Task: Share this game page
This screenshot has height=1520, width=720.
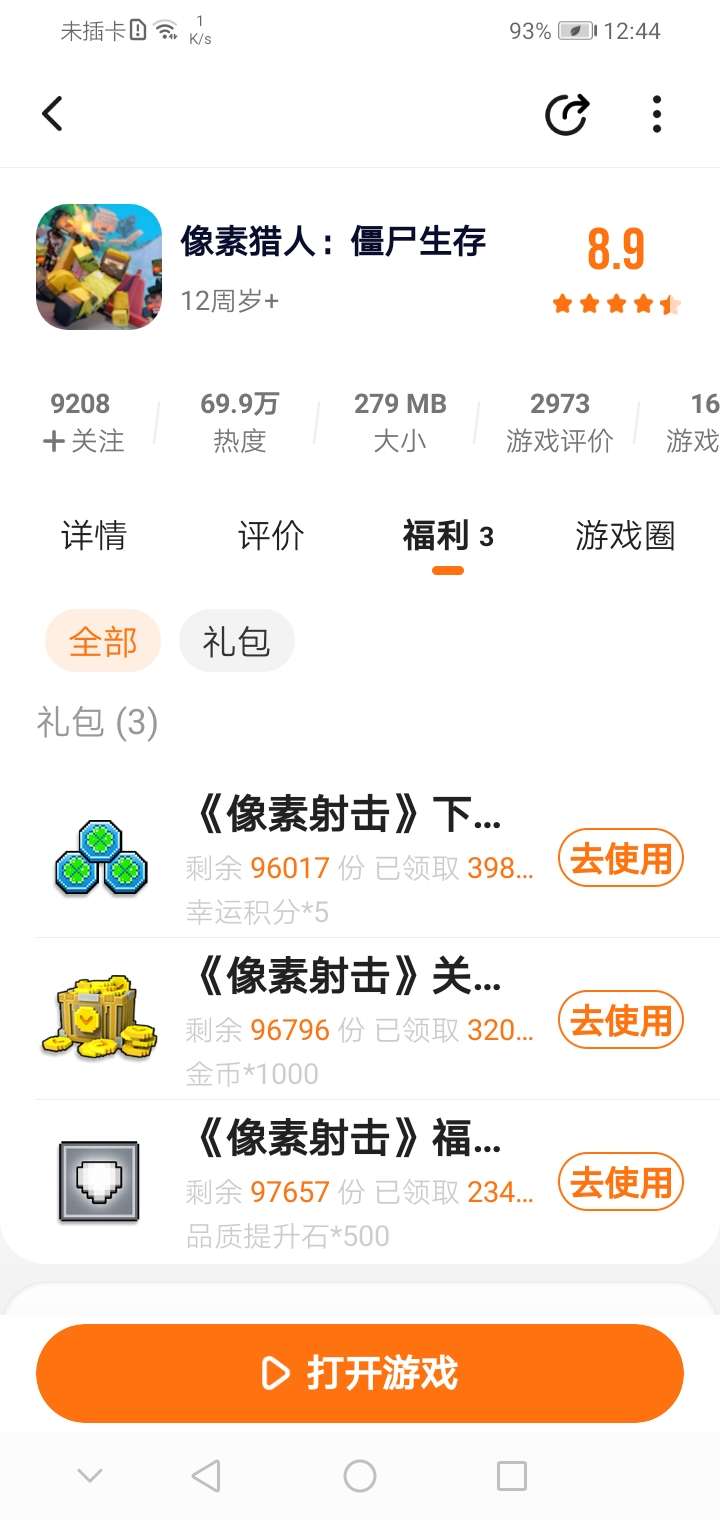Action: click(567, 114)
